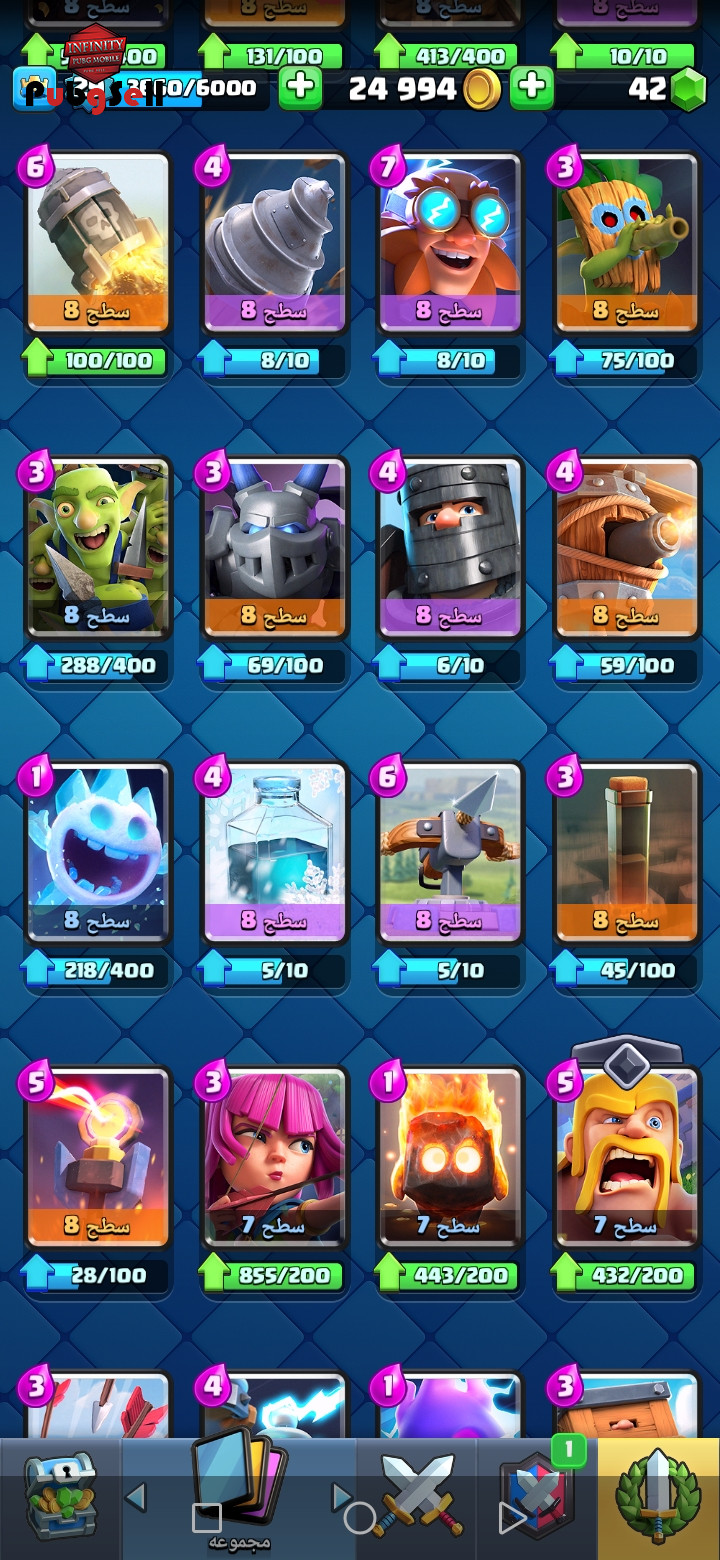Viewport: 720px width, 1560px height.
Task: Go to the battle crossed swords tab
Action: [418, 1499]
